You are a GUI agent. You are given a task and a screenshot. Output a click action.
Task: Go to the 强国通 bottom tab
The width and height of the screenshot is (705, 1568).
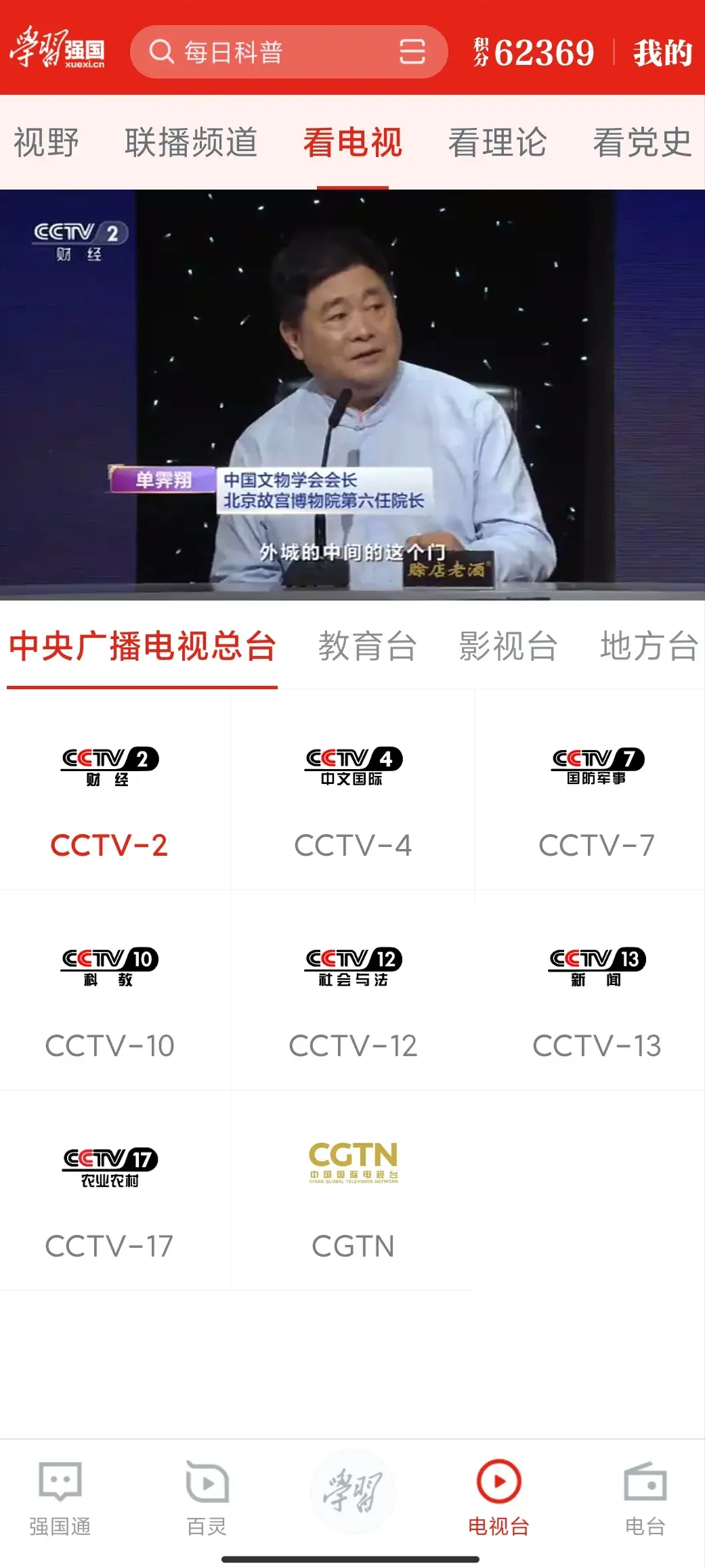click(60, 1498)
